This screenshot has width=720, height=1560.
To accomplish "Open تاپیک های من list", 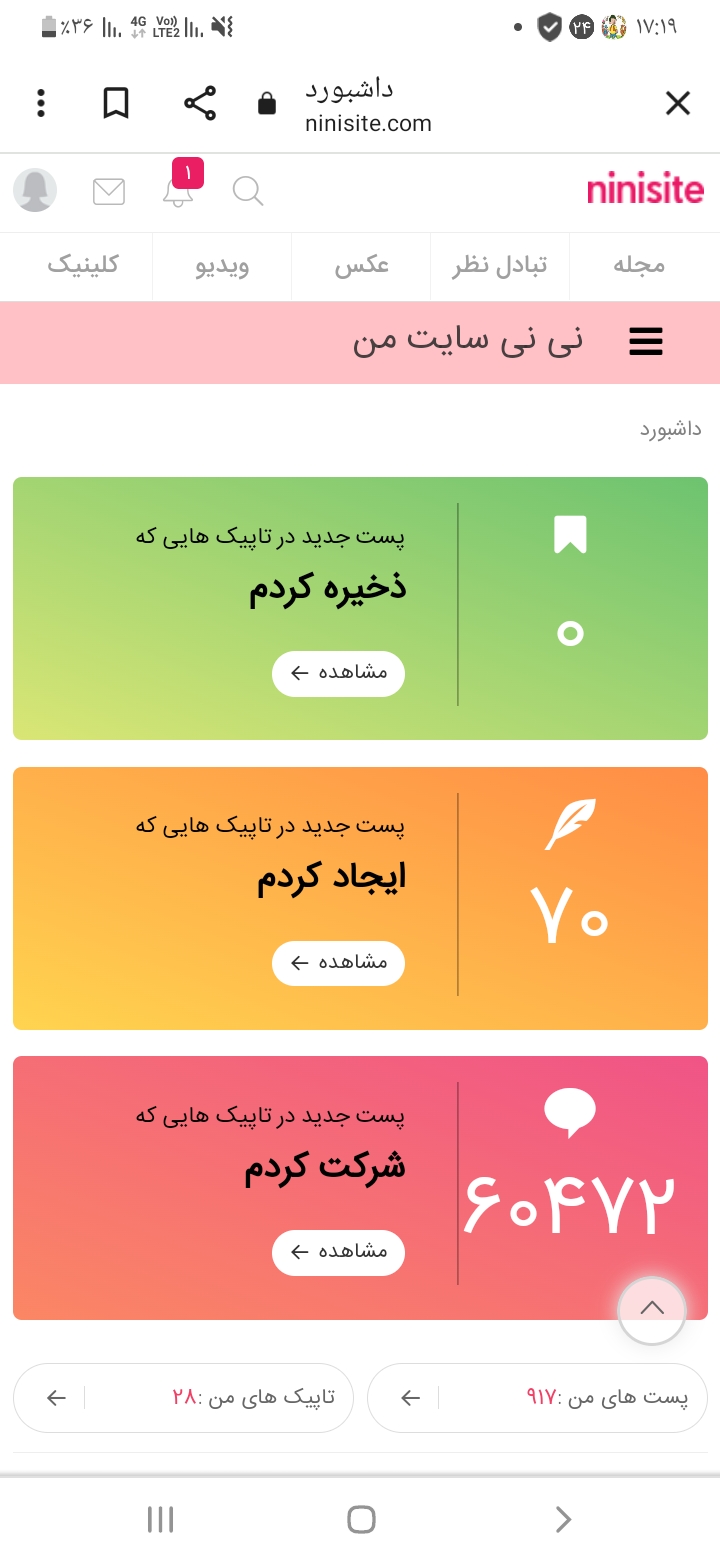I will tap(183, 1398).
